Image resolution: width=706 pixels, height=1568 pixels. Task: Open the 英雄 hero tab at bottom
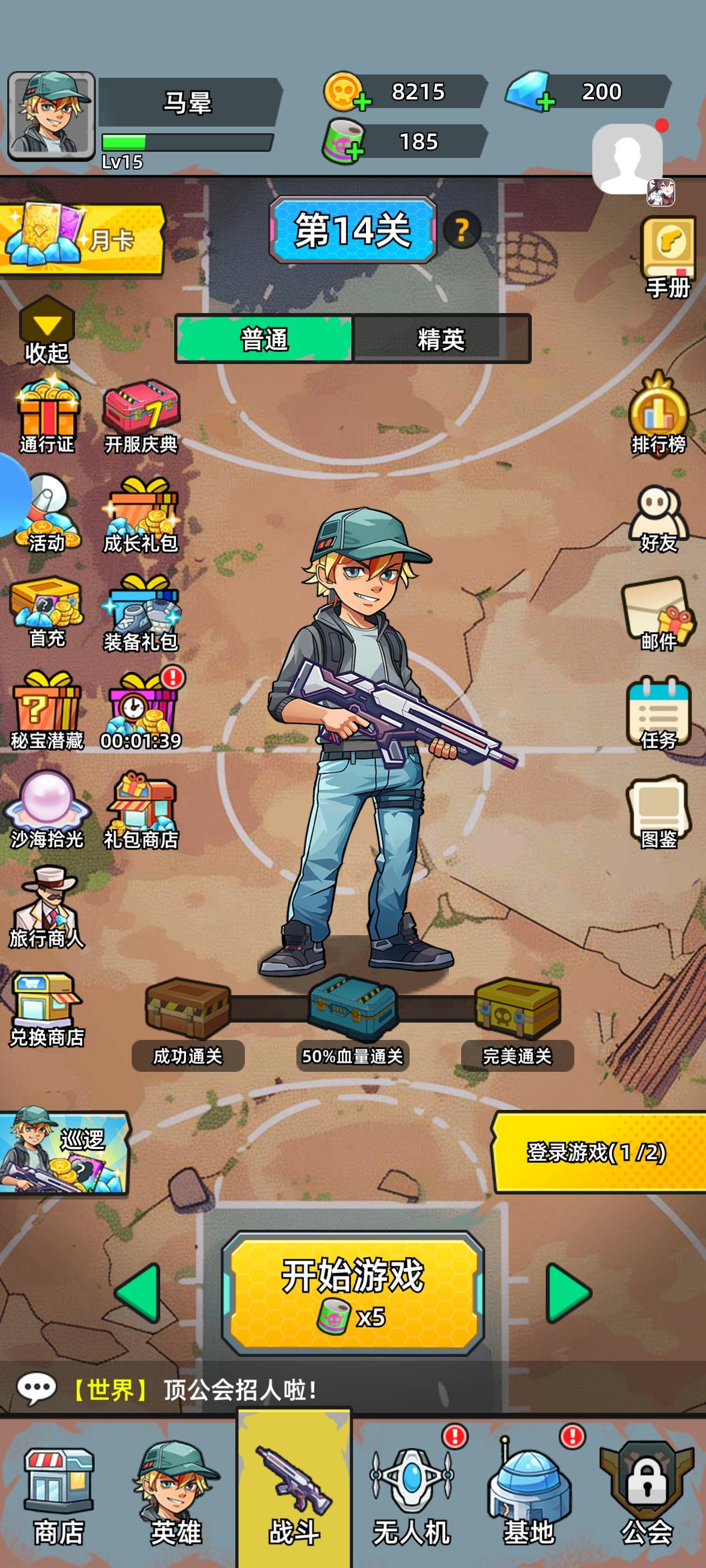click(x=176, y=1510)
